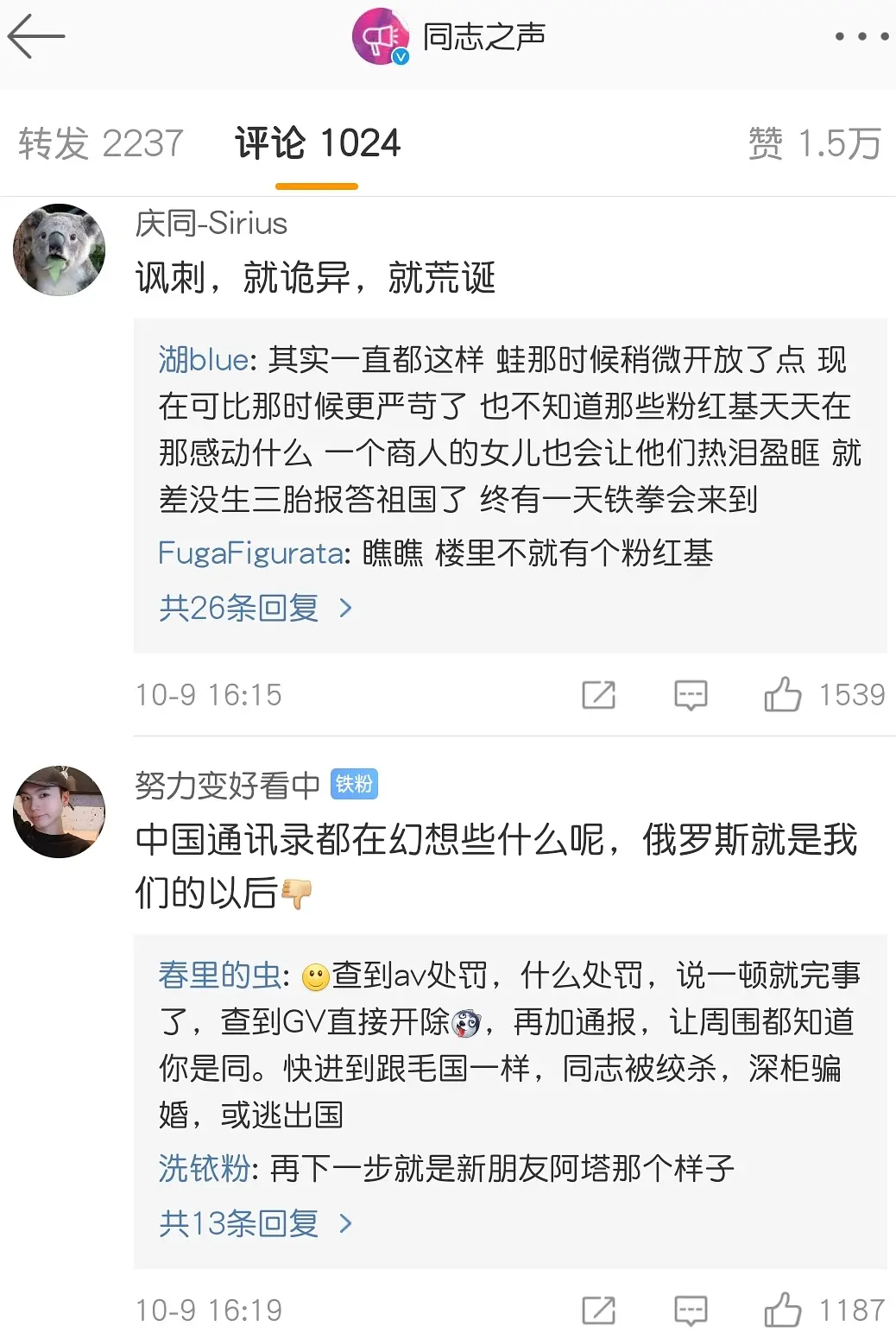Like 努力变好看中's comment with 1187 likes
Image resolution: width=896 pixels, height=1339 pixels.
[783, 1311]
